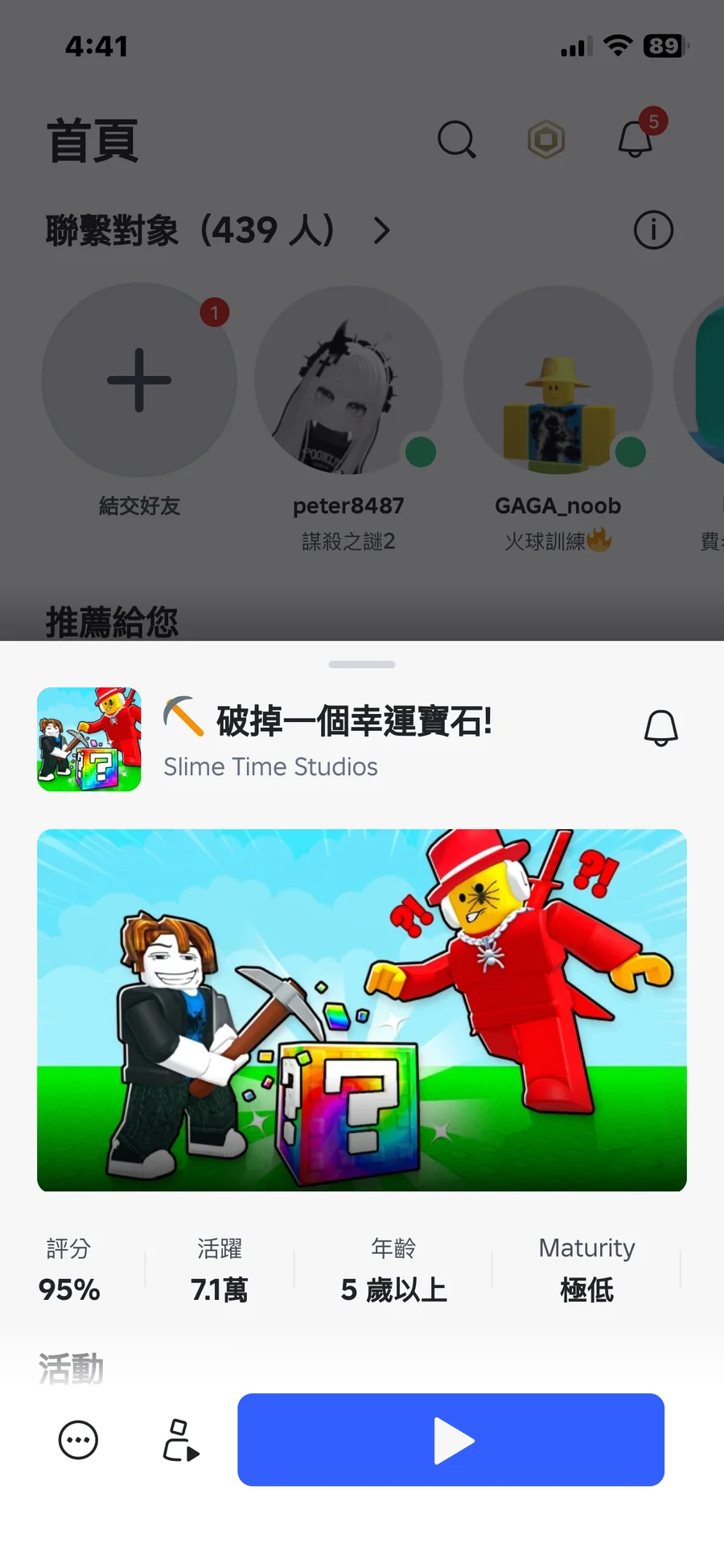The height and width of the screenshot is (1568, 724).
Task: Open GAGA_noob's 火球訓練 avatar thumbnail
Action: pyautogui.click(x=557, y=382)
